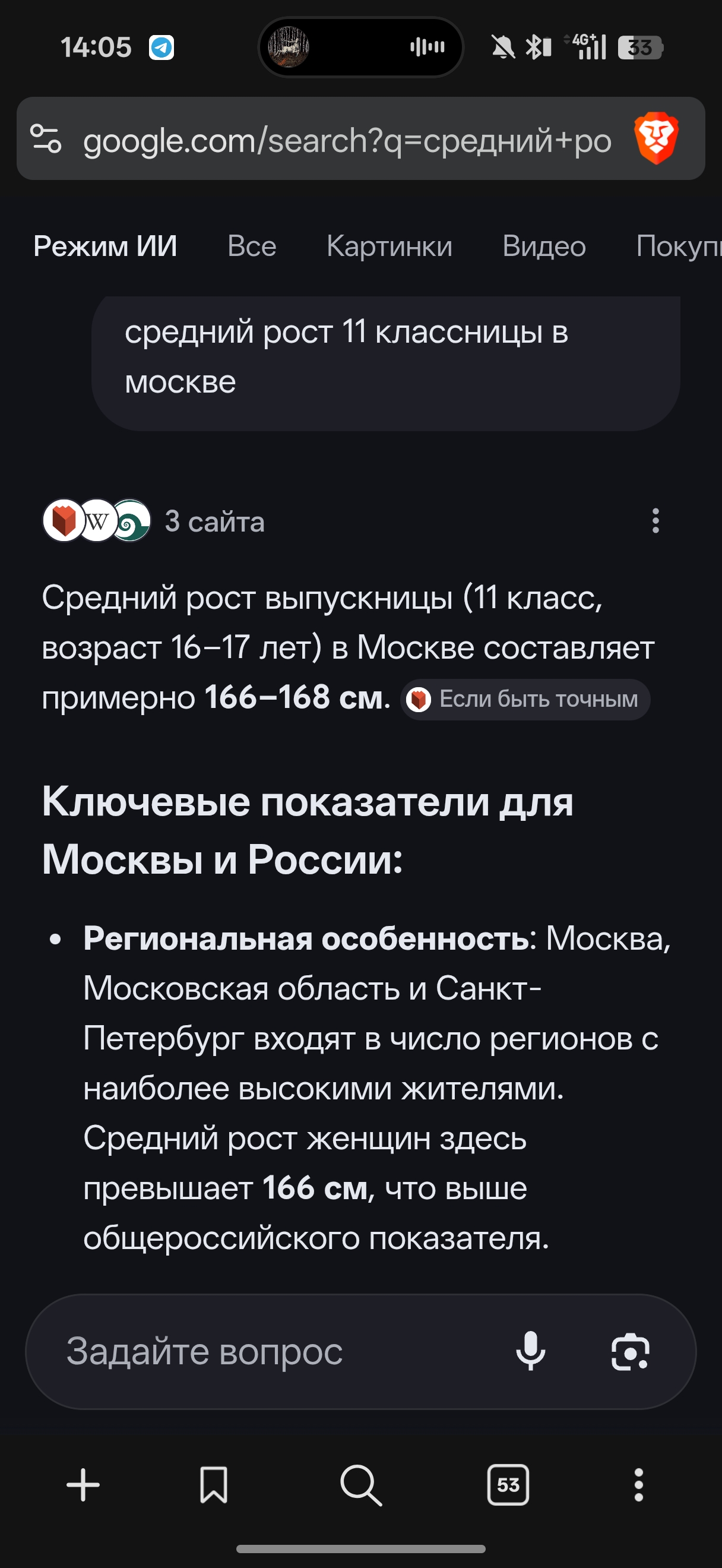The width and height of the screenshot is (722, 1568).
Task: Tap the Если быть точным source chip
Action: 525,700
